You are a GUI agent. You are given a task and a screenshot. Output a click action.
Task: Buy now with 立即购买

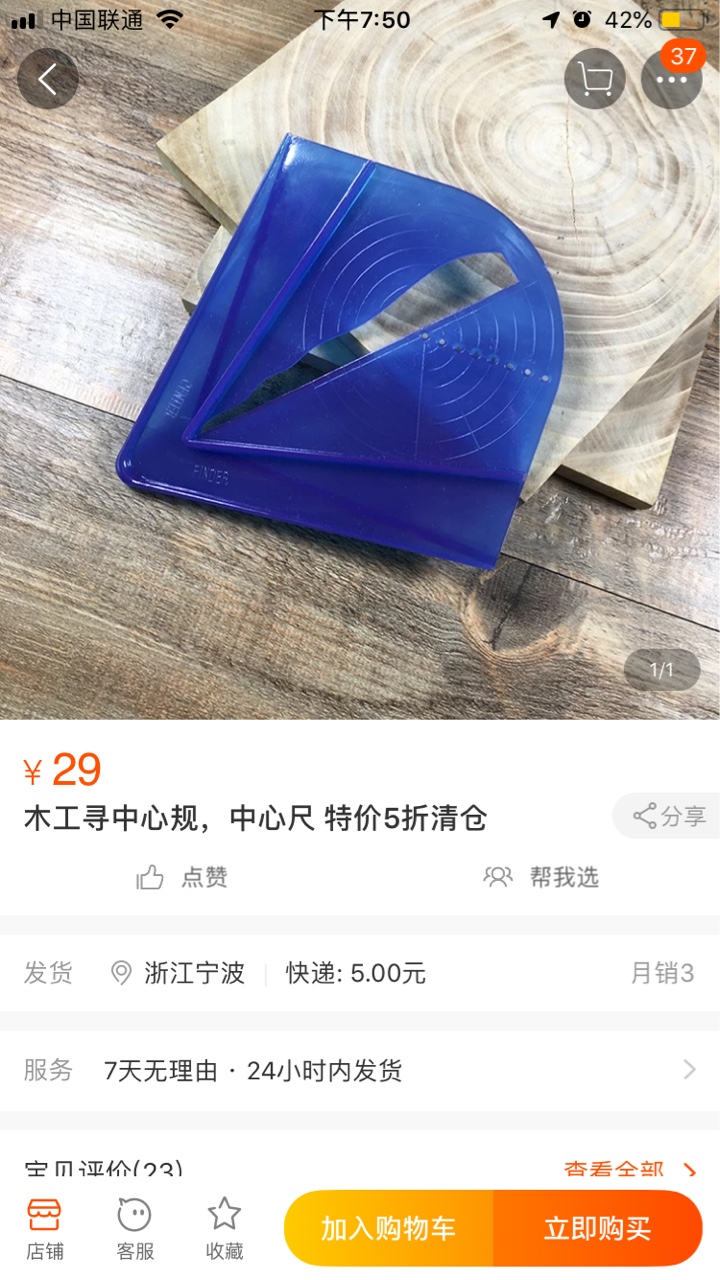pos(597,1229)
